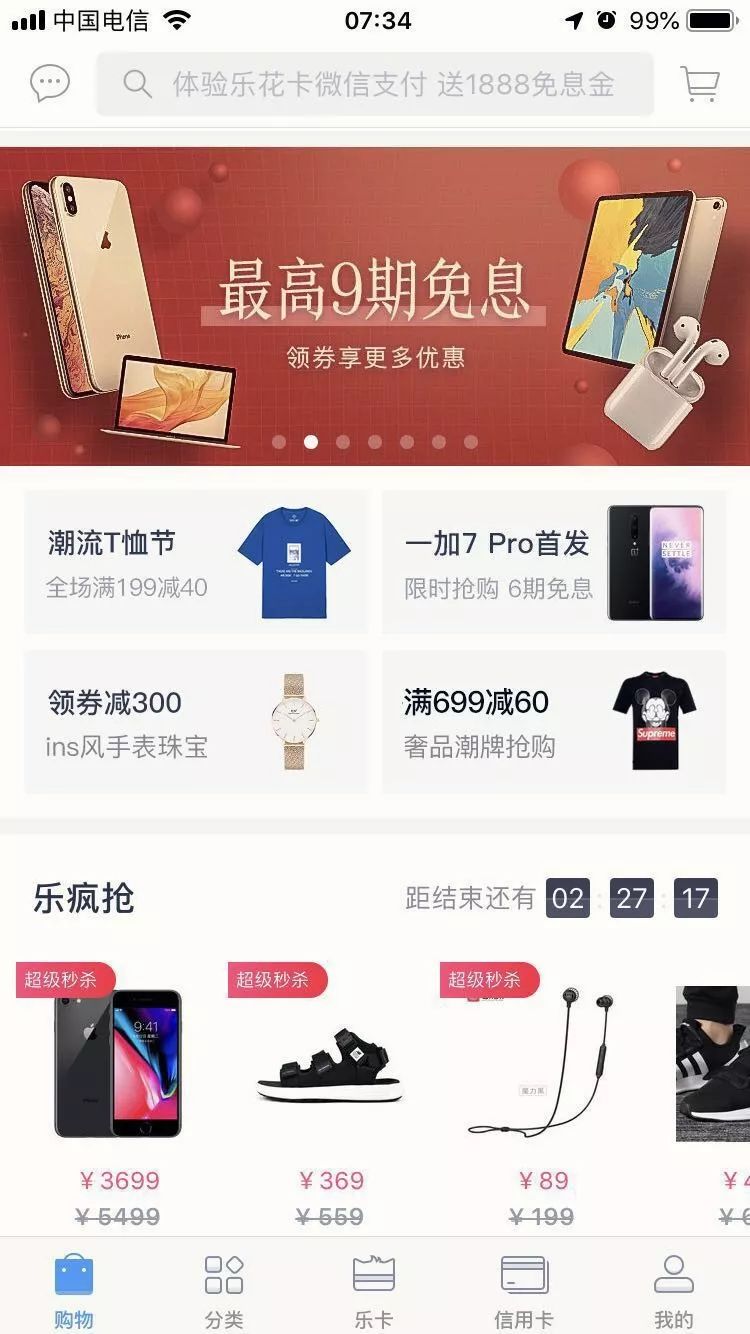Select the 分类 category tab icon

point(223,1274)
